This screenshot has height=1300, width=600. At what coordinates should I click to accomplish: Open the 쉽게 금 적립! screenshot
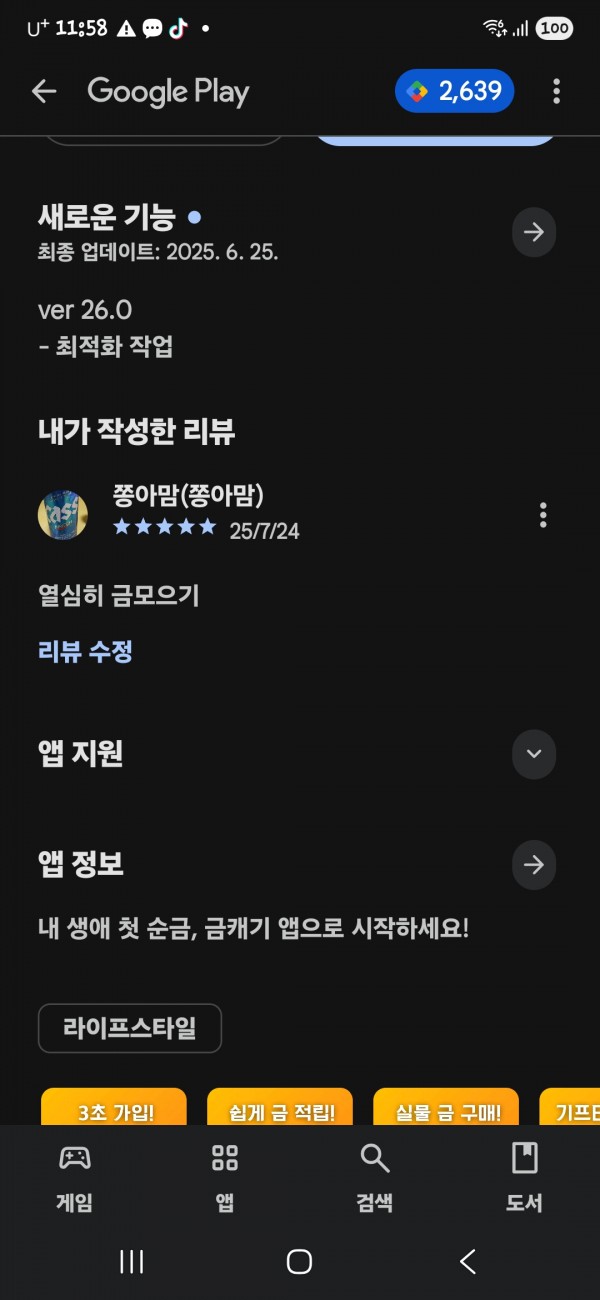tap(280, 1106)
